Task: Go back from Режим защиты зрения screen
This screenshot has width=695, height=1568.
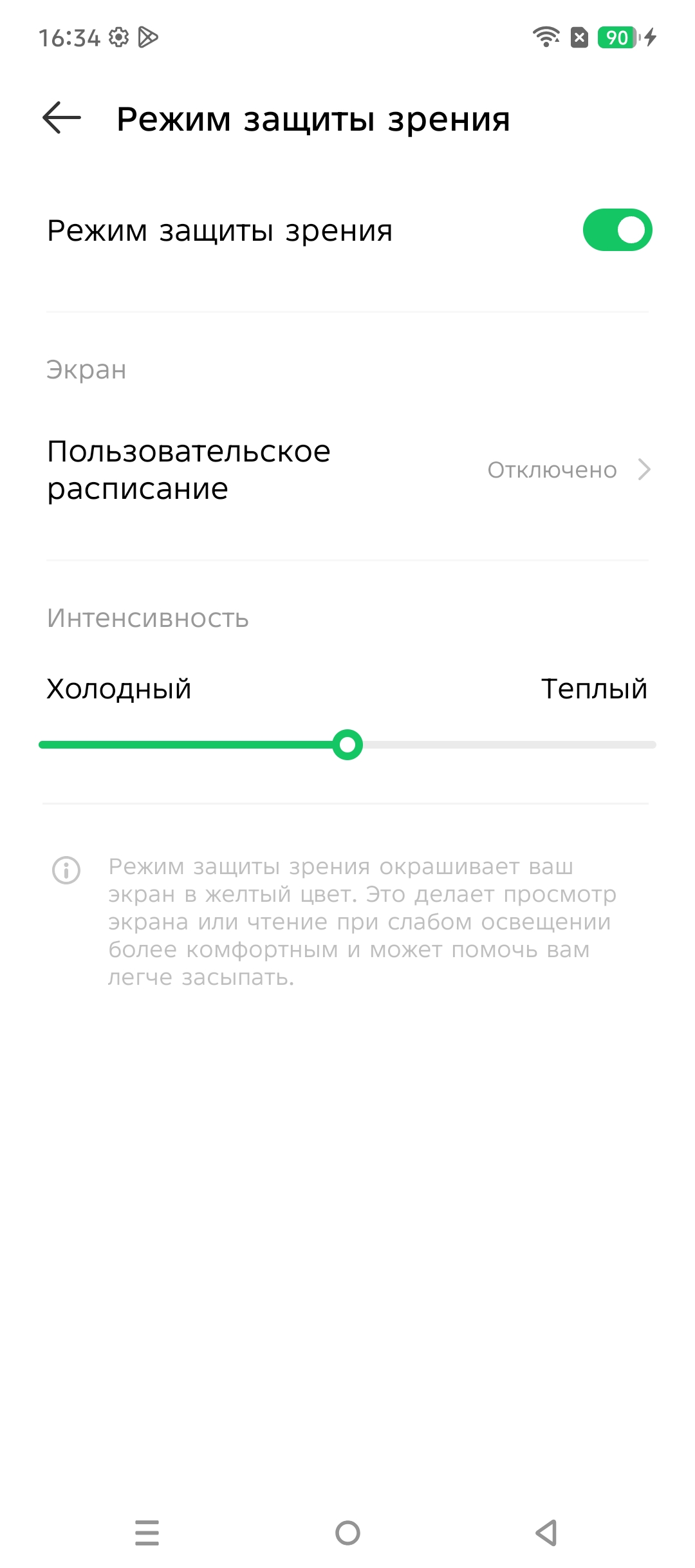Action: (x=62, y=118)
